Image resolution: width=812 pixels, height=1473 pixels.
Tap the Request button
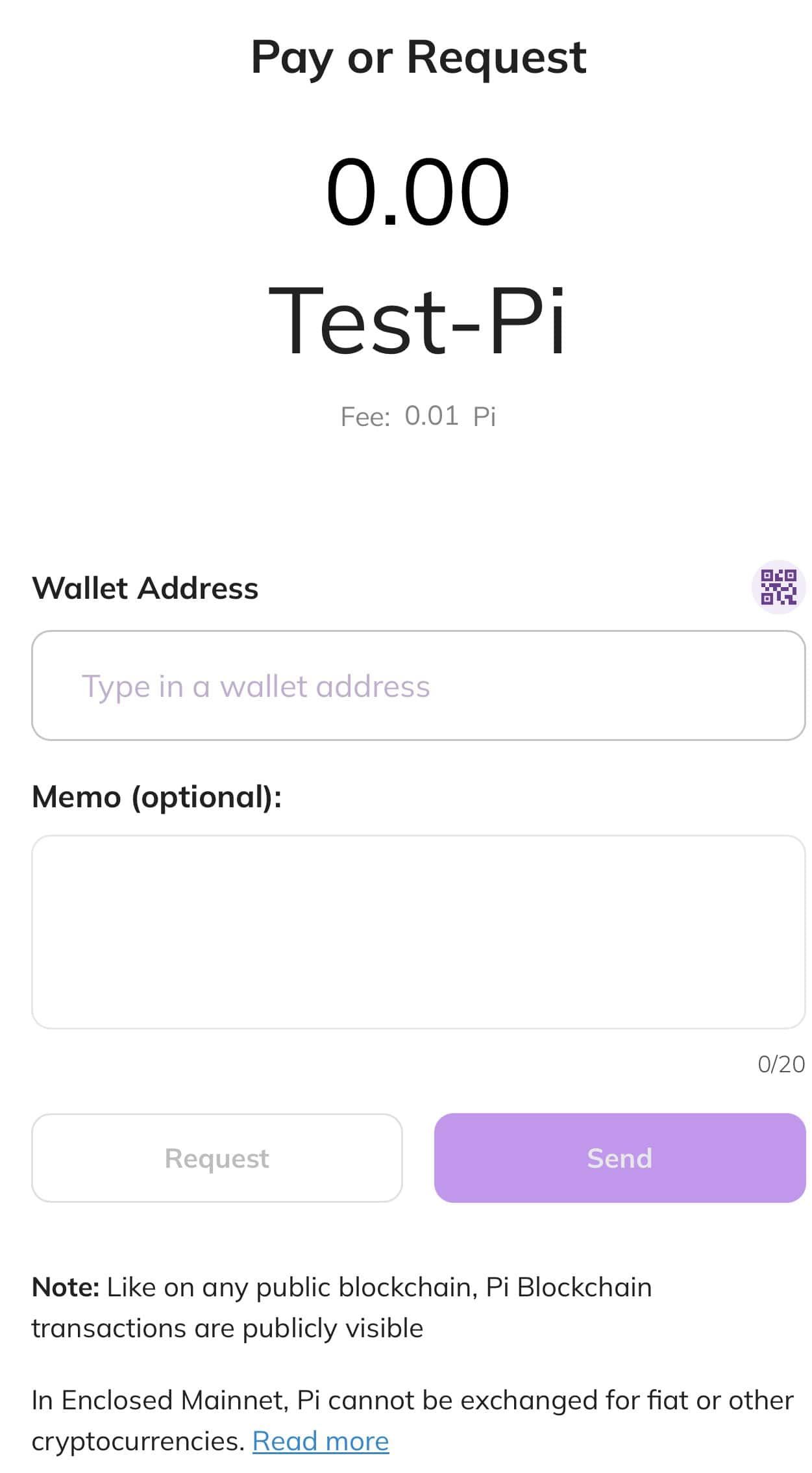tap(217, 1157)
